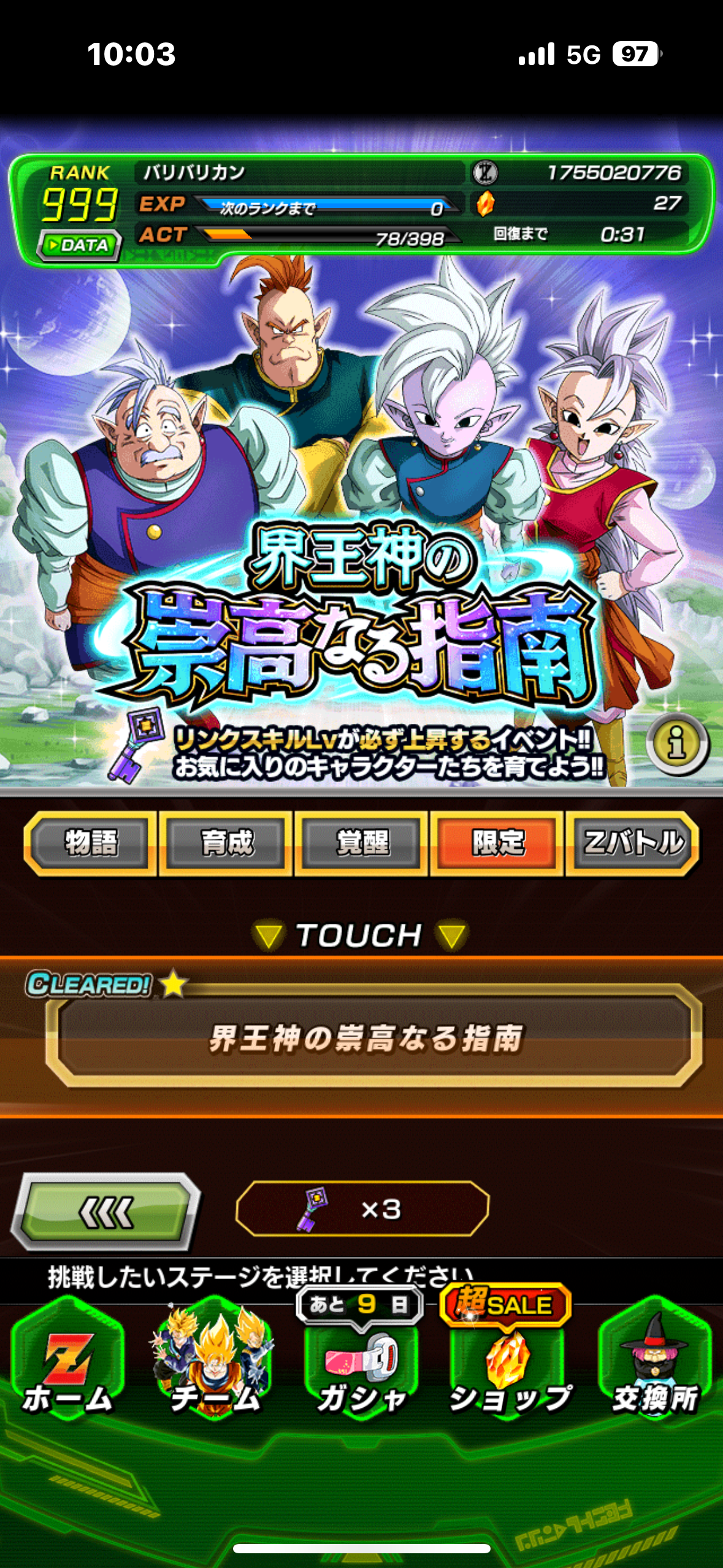Image resolution: width=723 pixels, height=1568 pixels.
Task: Select the 限定 tab
Action: click(x=497, y=843)
